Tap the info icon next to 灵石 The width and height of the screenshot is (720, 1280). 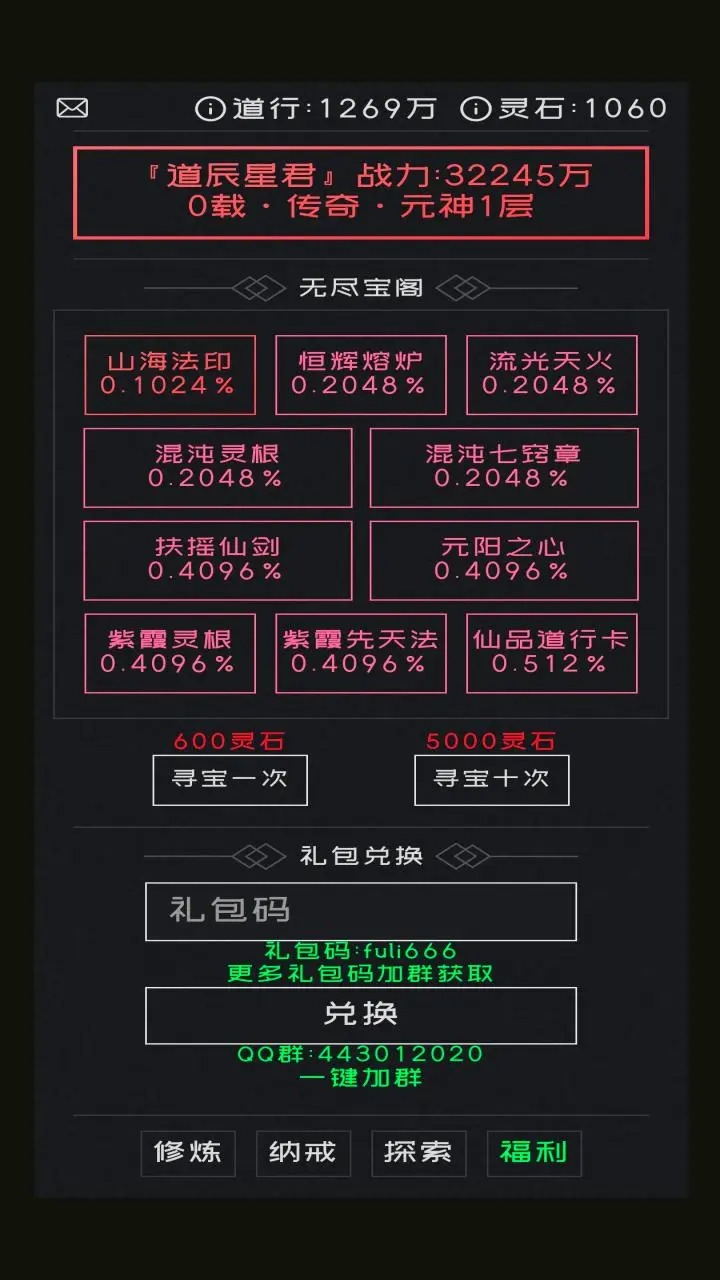[475, 108]
